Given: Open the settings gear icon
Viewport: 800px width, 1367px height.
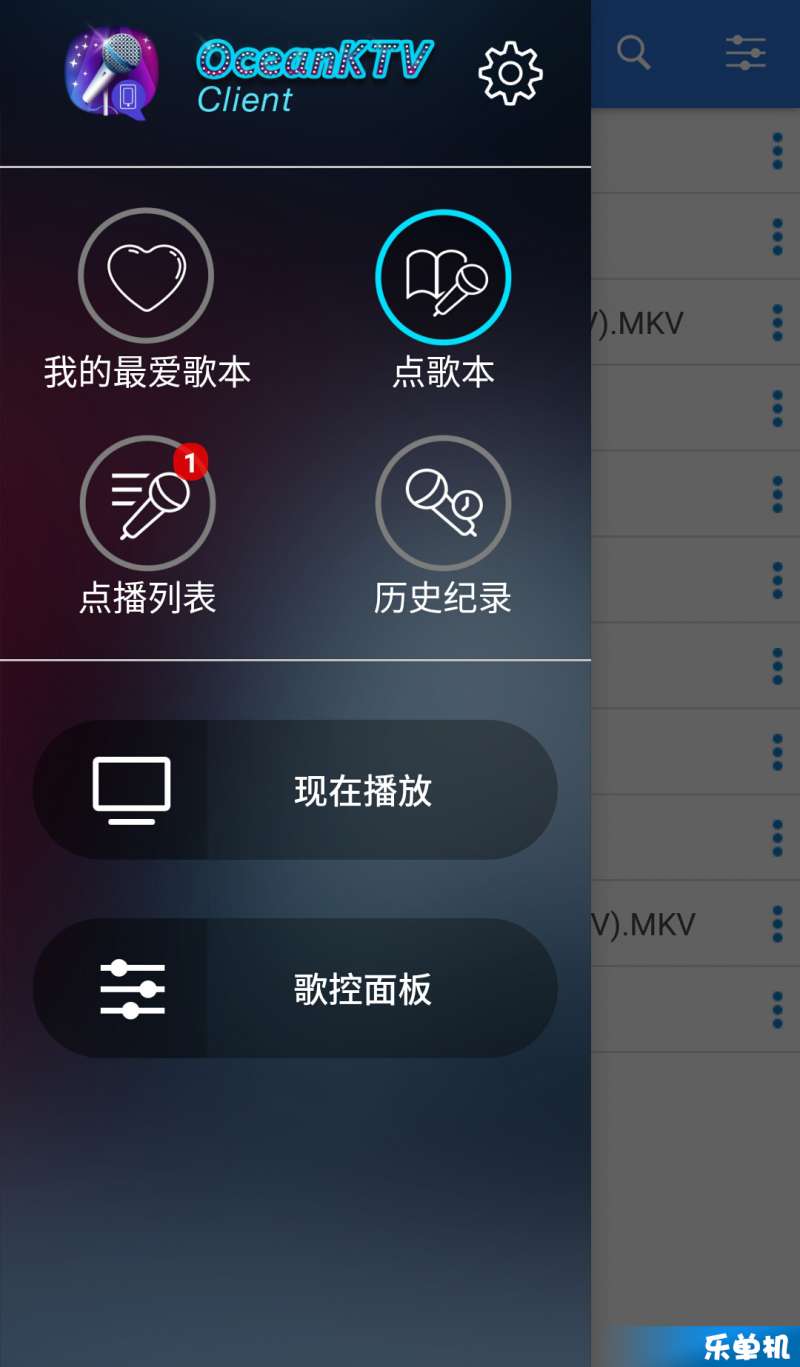Looking at the screenshot, I should pyautogui.click(x=510, y=73).
